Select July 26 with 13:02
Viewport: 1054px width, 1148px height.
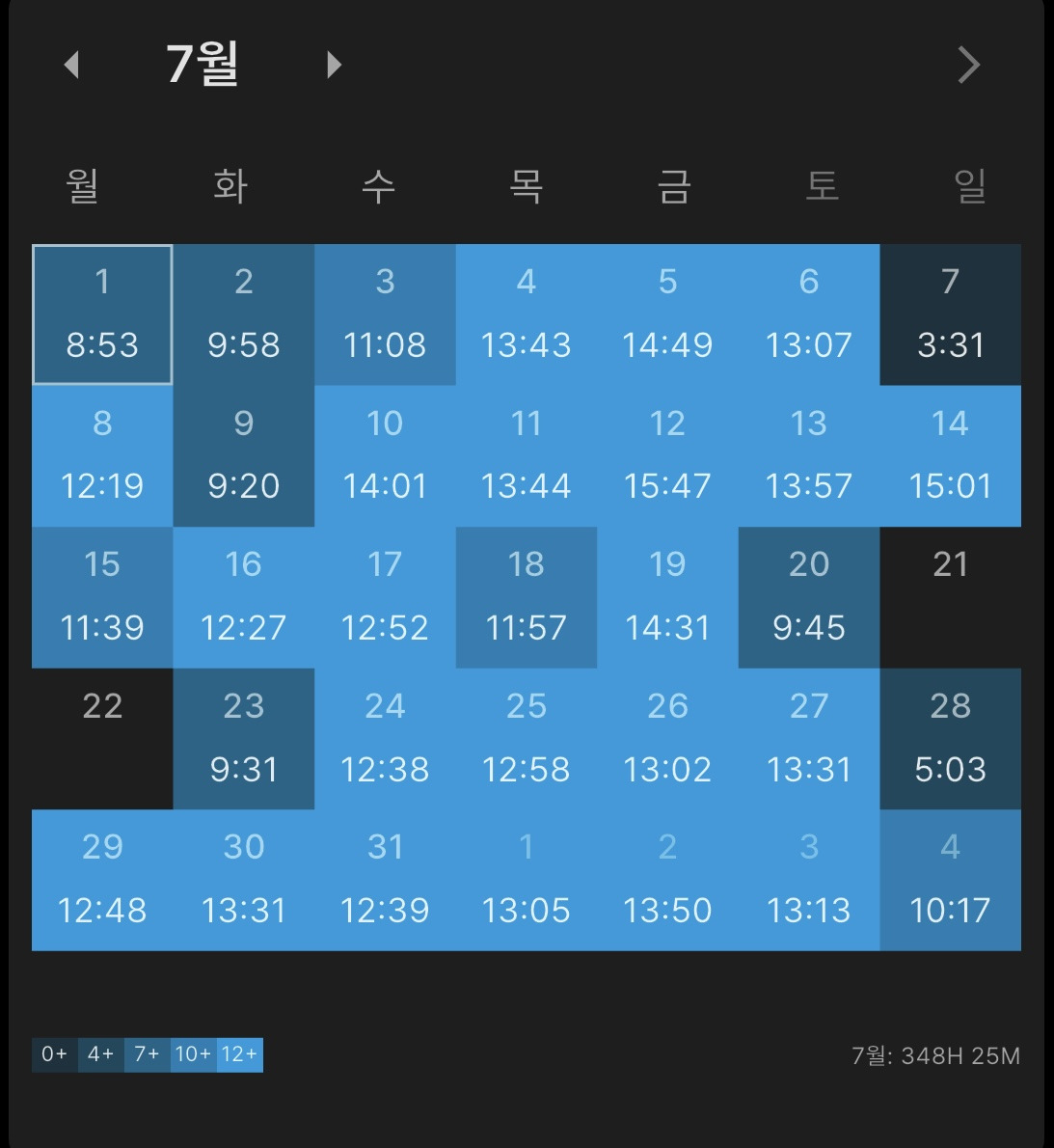click(667, 739)
